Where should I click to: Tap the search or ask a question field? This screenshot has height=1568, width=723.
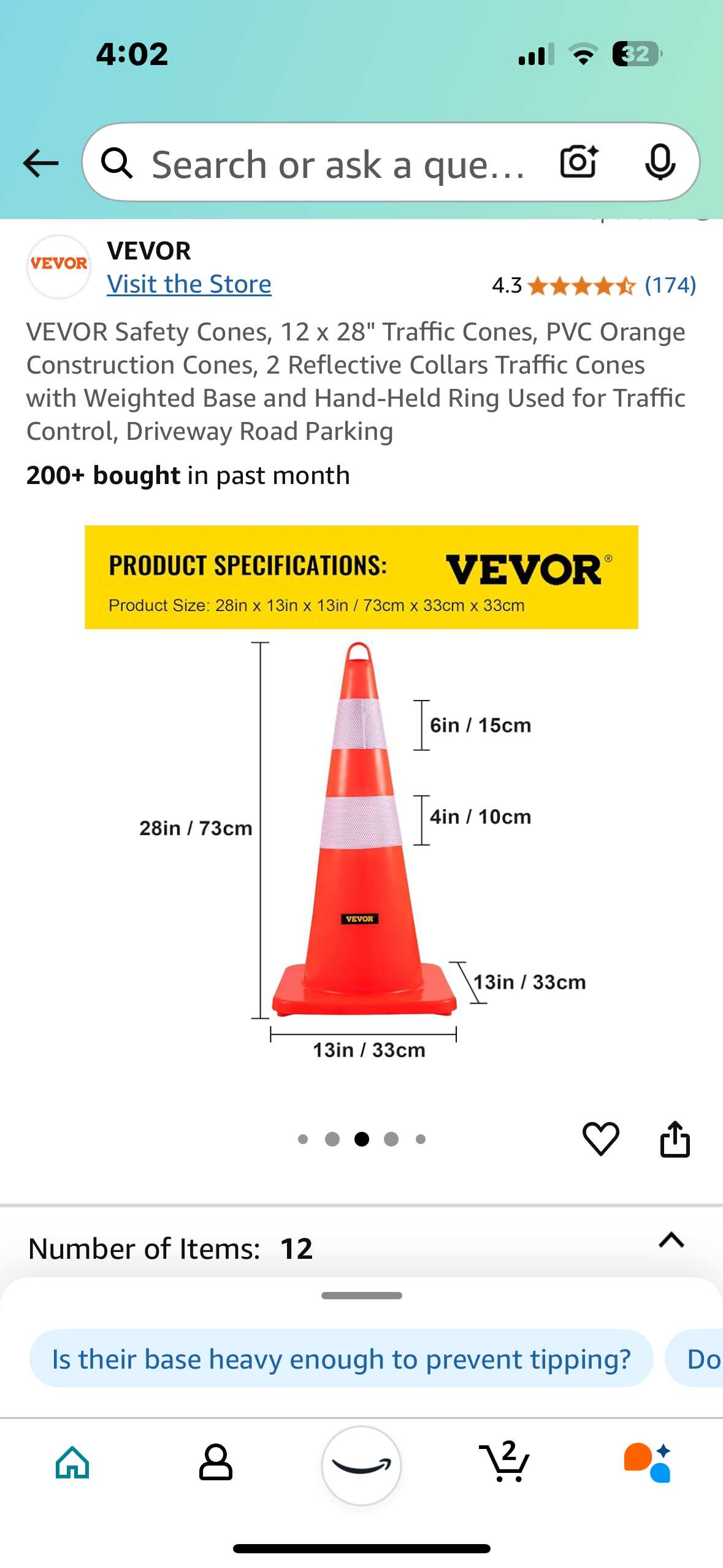tap(337, 164)
